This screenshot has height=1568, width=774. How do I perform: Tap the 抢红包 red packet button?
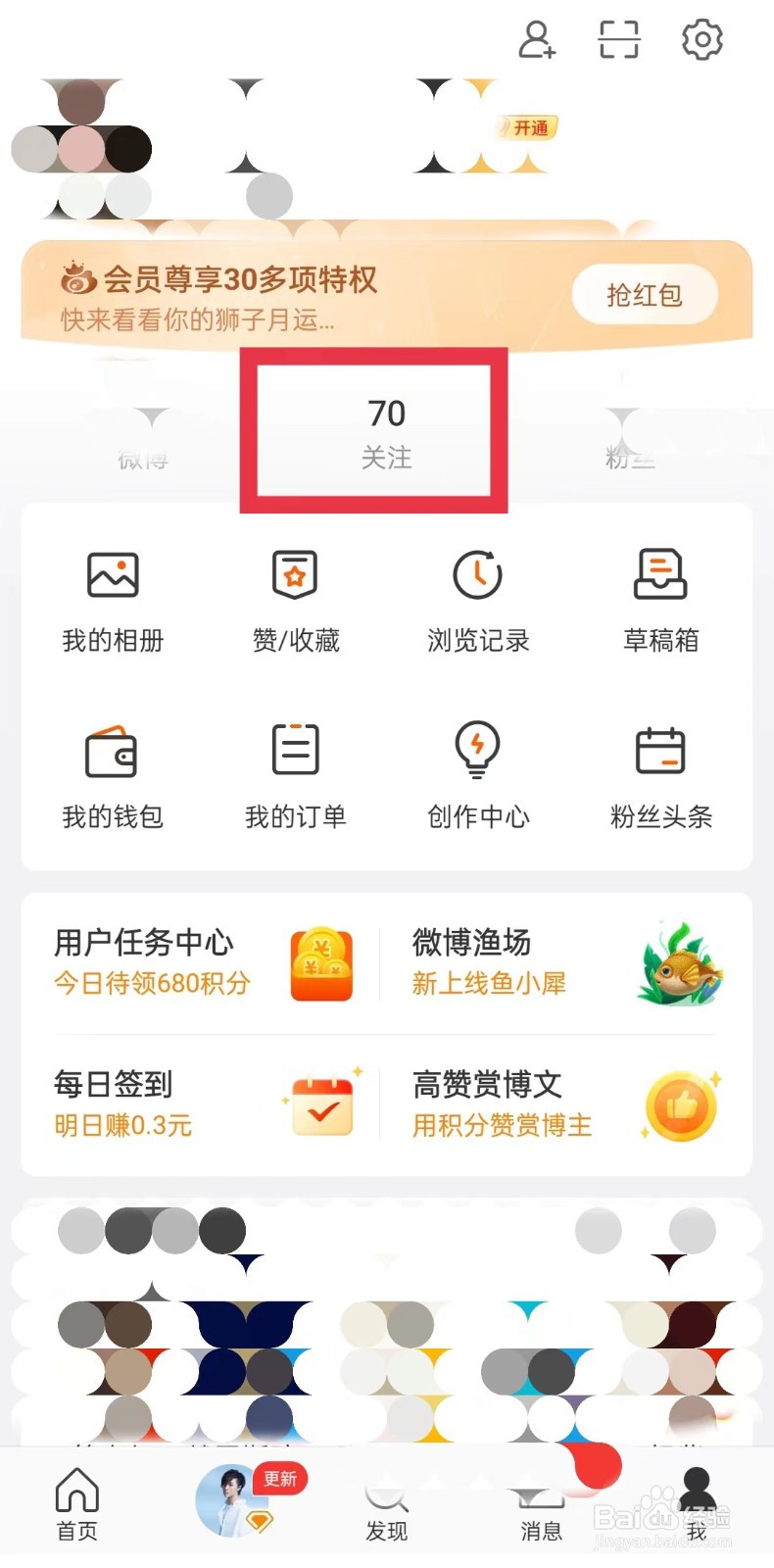[644, 294]
